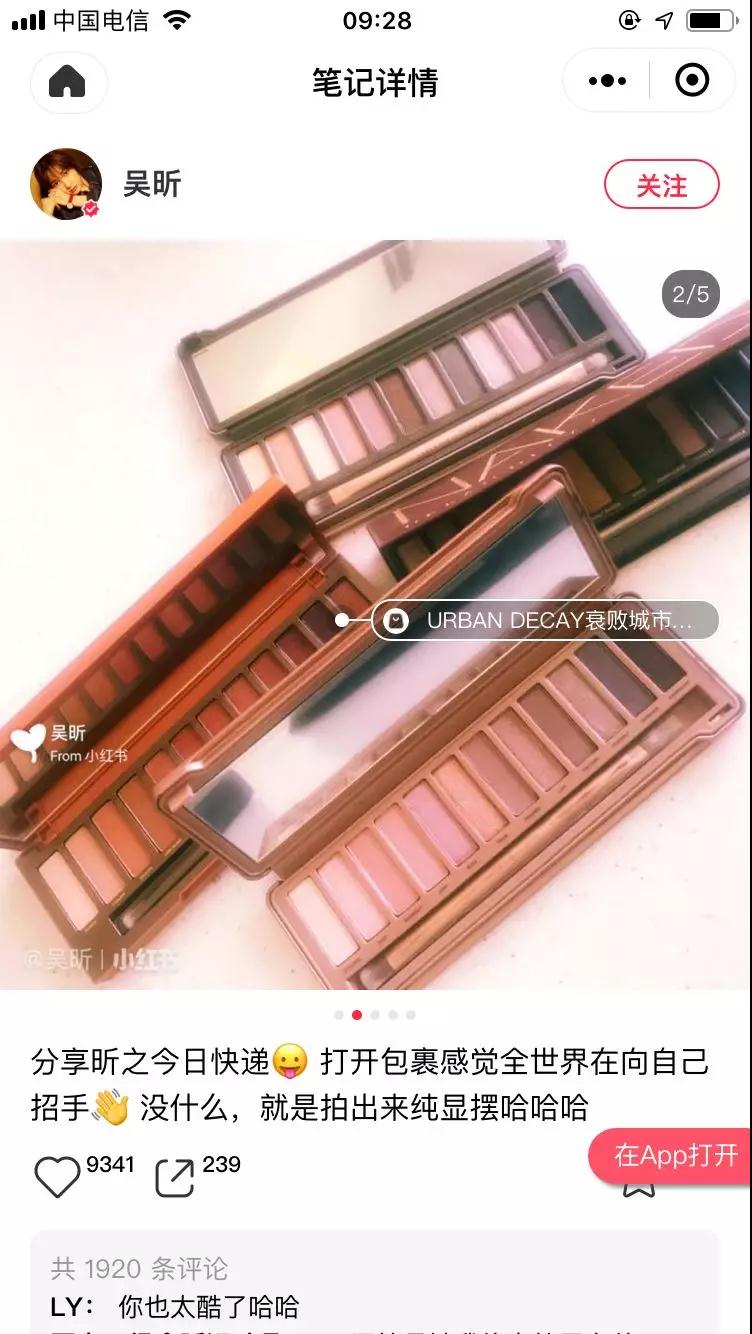The width and height of the screenshot is (752, 1334).
Task: Go to the mini program home
Action: [x=68, y=81]
